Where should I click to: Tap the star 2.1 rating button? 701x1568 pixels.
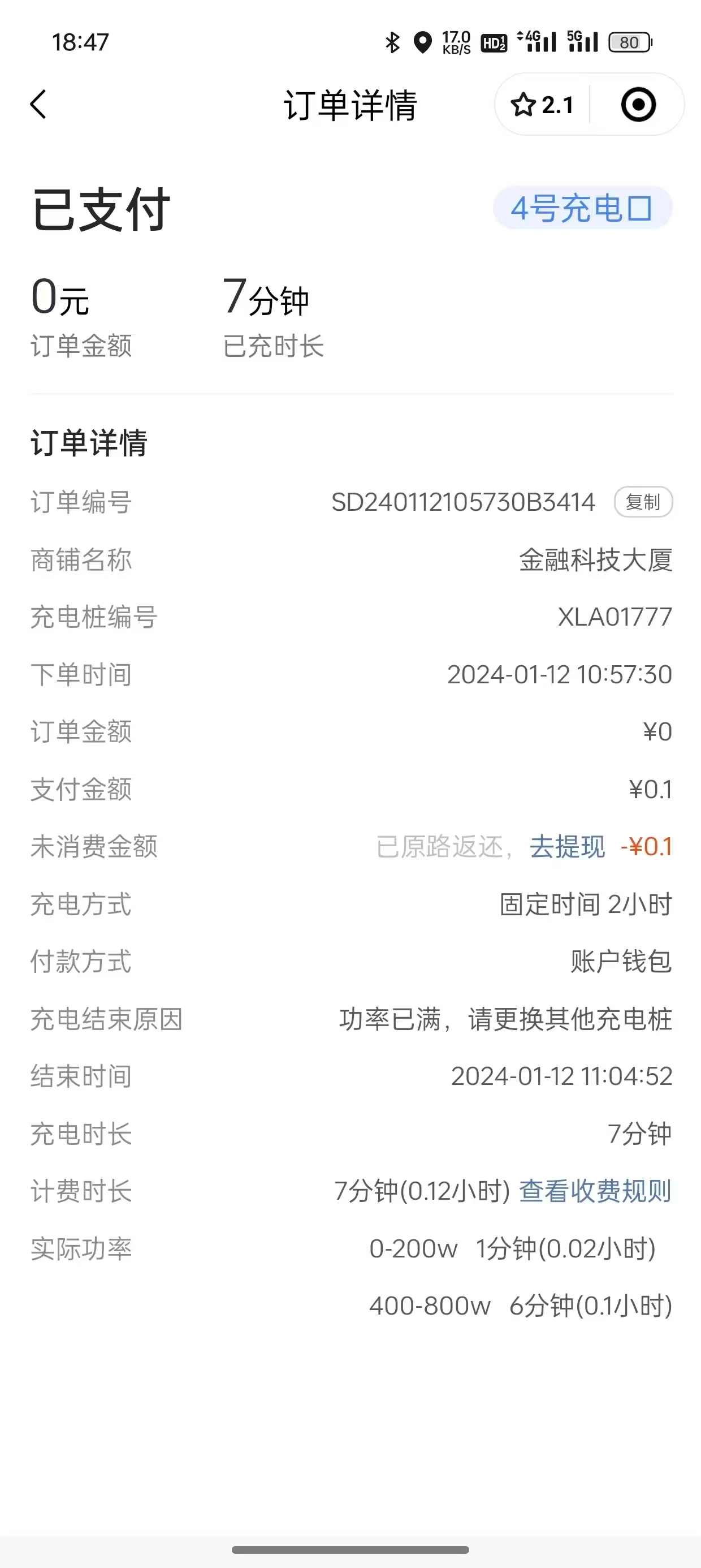pyautogui.click(x=543, y=105)
